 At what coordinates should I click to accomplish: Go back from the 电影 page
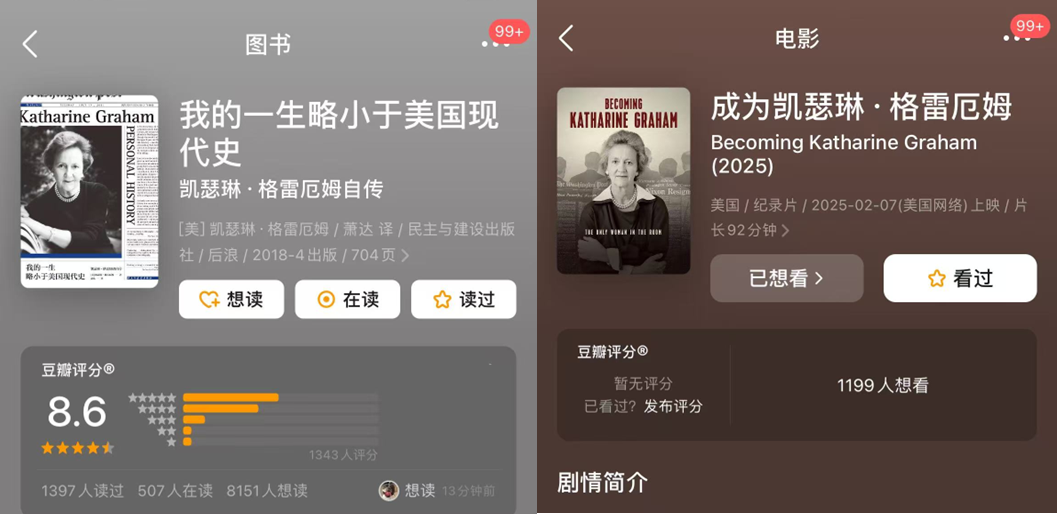[x=566, y=39]
